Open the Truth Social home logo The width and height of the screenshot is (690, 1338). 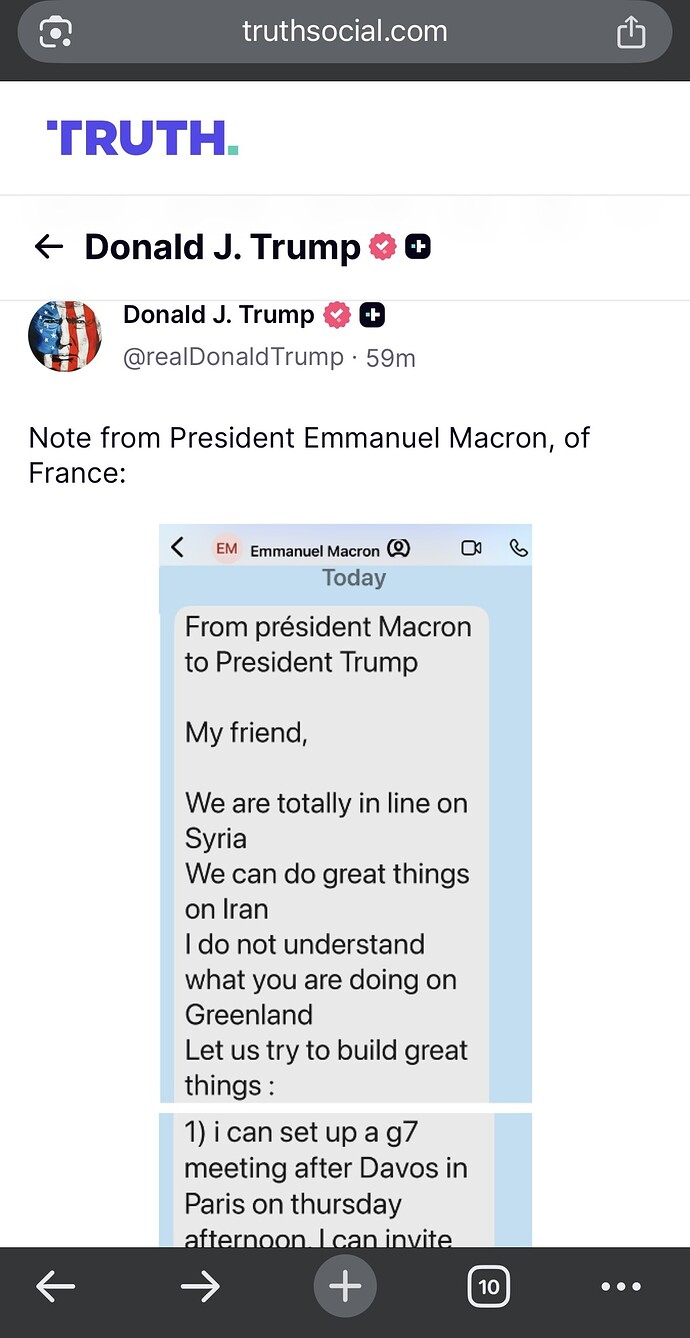(x=143, y=138)
